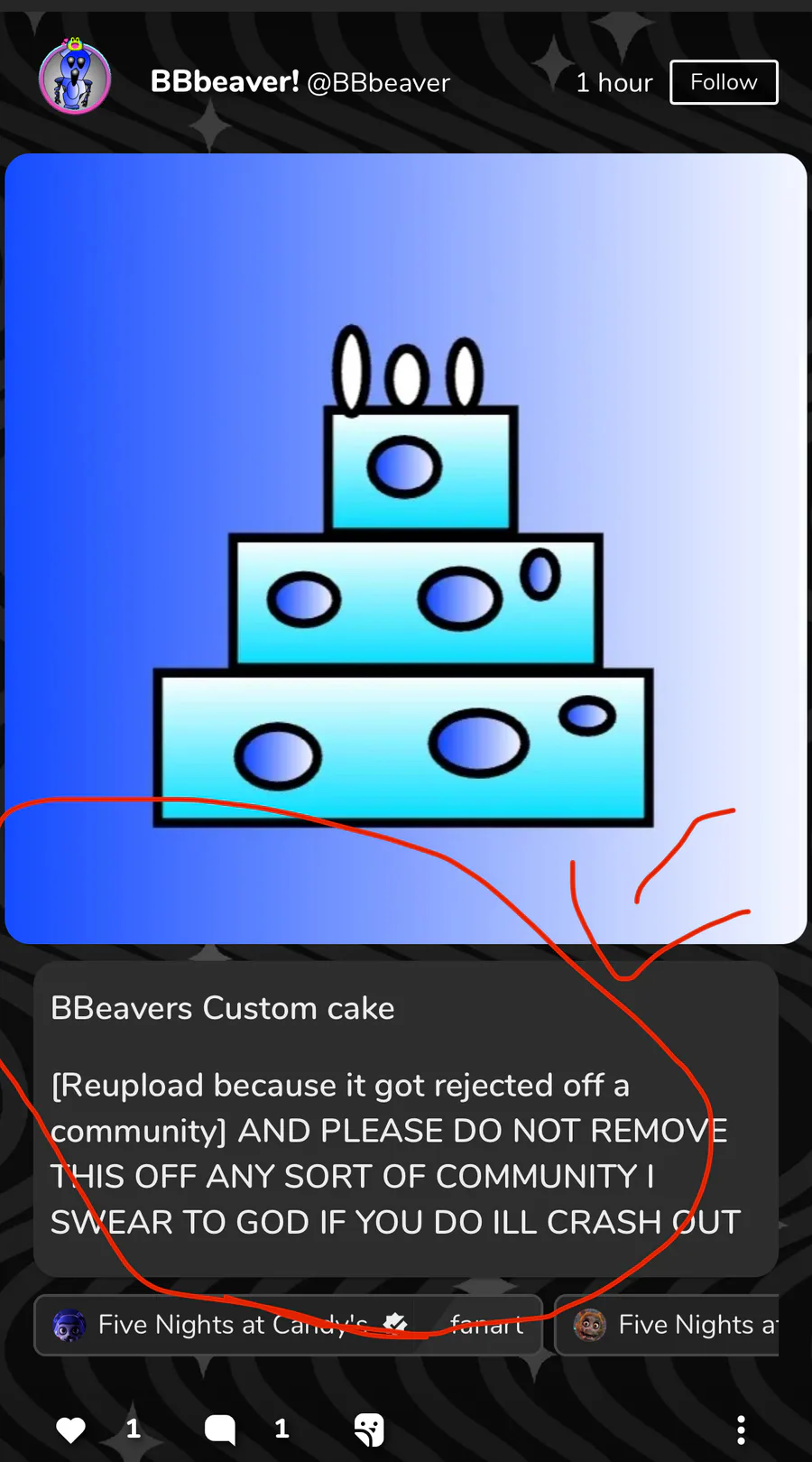The image size is (812, 1462).
Task: Open comments on this post
Action: [x=220, y=1430]
